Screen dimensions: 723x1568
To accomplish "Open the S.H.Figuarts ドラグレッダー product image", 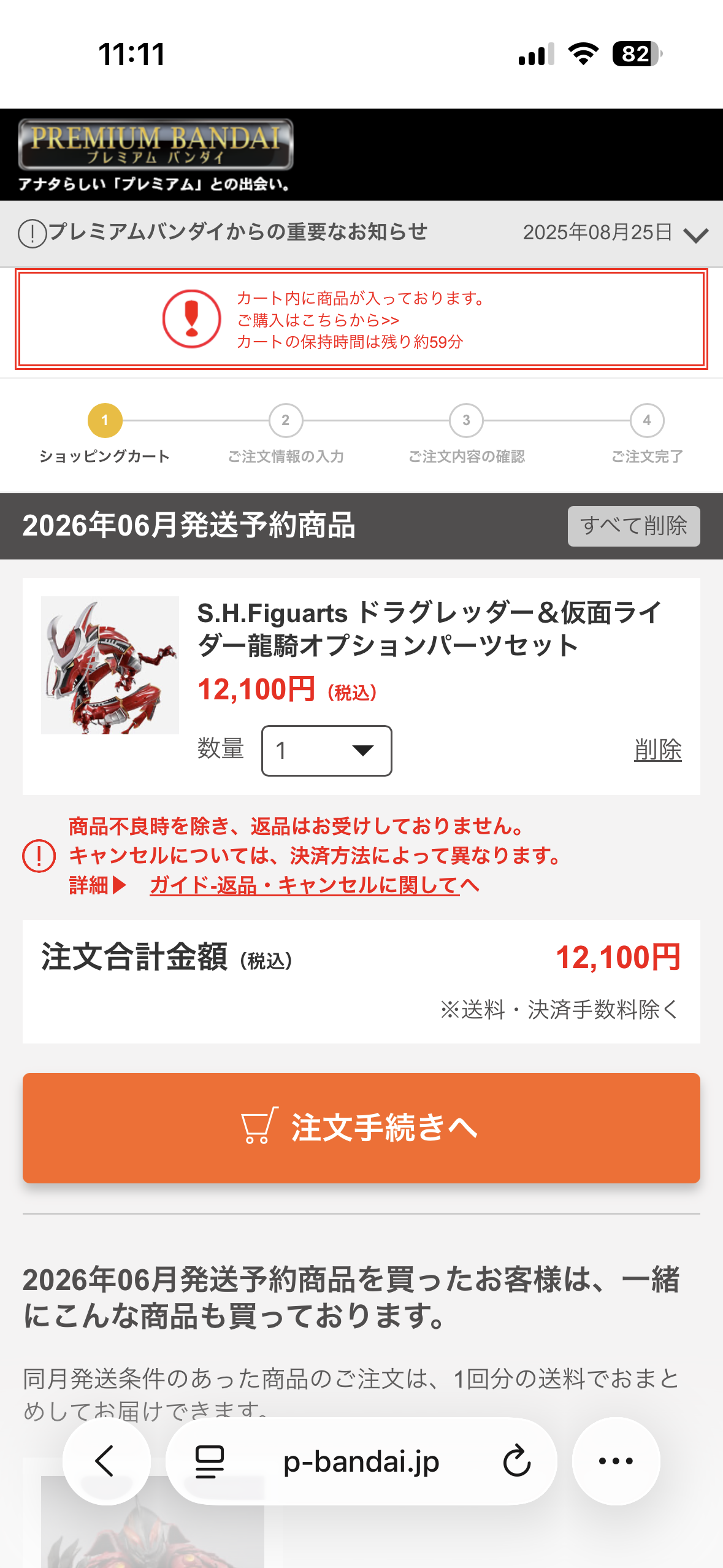I will pyautogui.click(x=110, y=665).
